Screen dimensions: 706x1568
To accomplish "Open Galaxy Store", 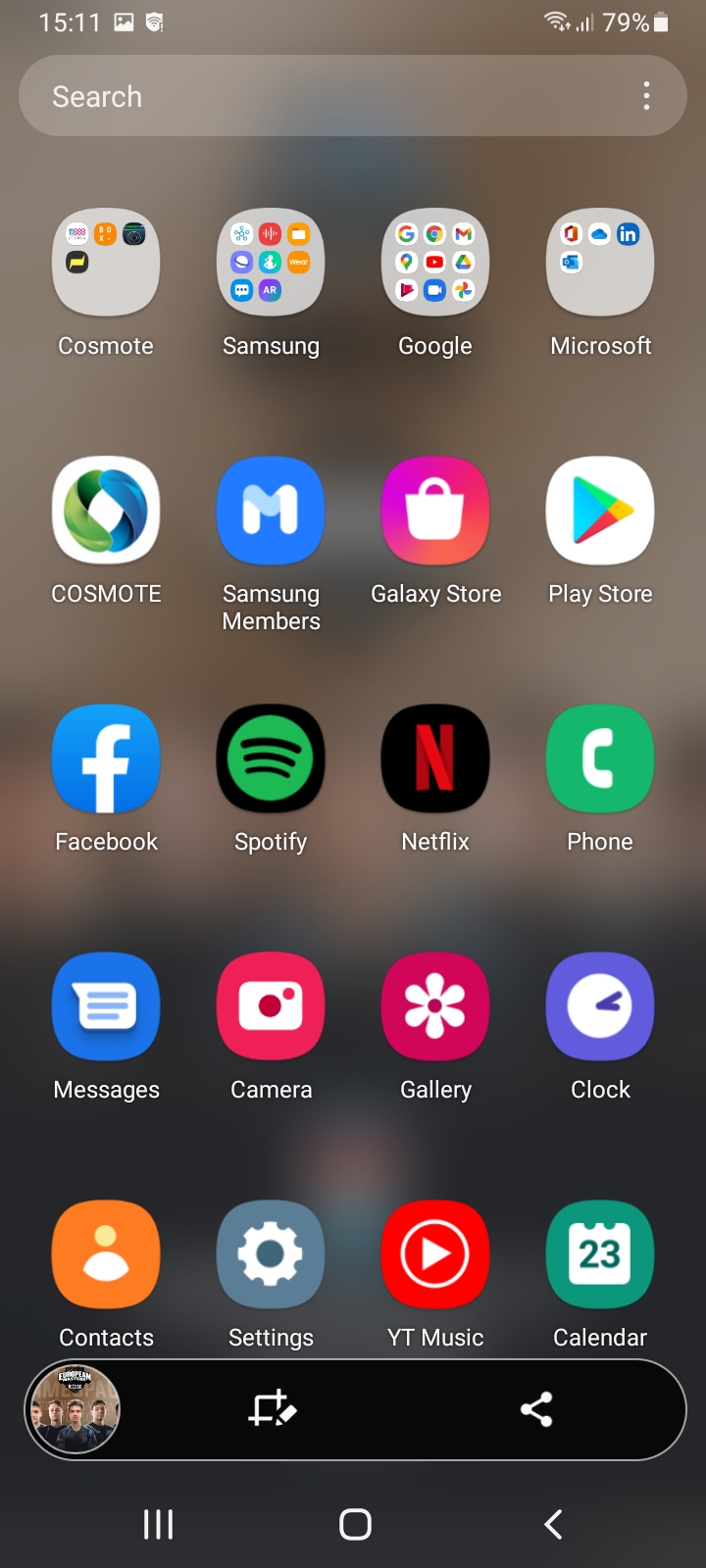I will click(x=435, y=511).
